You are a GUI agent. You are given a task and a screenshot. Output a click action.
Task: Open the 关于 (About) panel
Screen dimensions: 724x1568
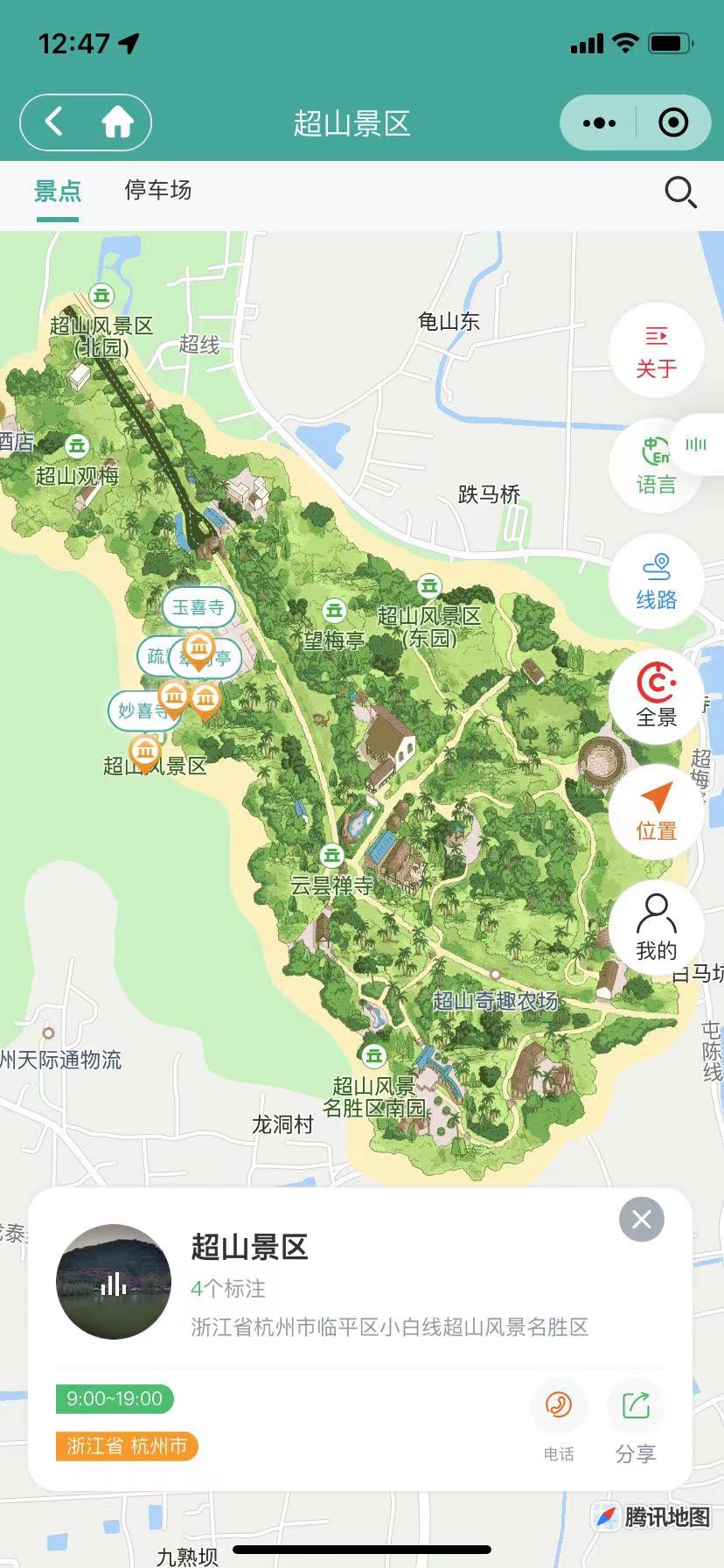point(657,350)
